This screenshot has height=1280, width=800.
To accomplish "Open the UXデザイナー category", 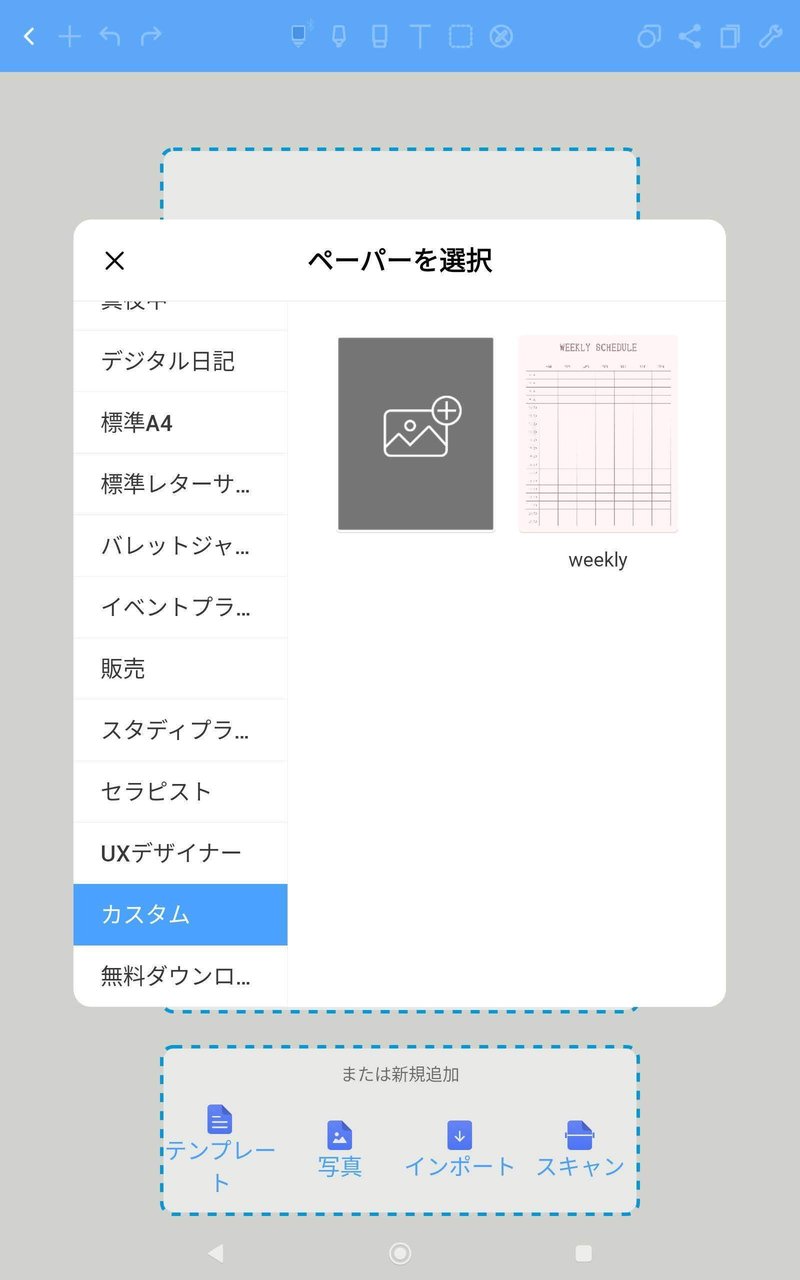I will coord(180,853).
